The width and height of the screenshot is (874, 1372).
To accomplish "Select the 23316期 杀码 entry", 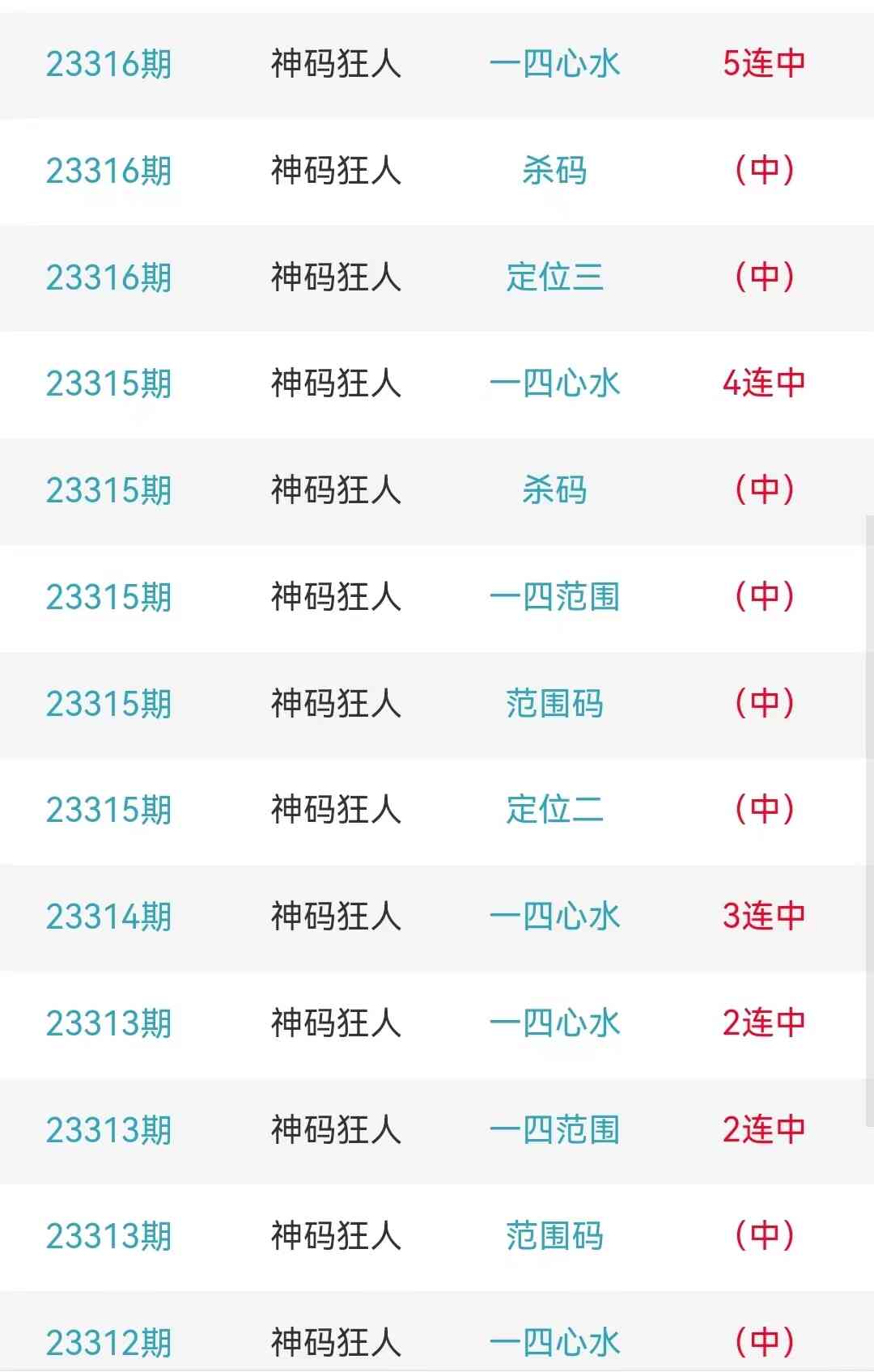I will 554,171.
